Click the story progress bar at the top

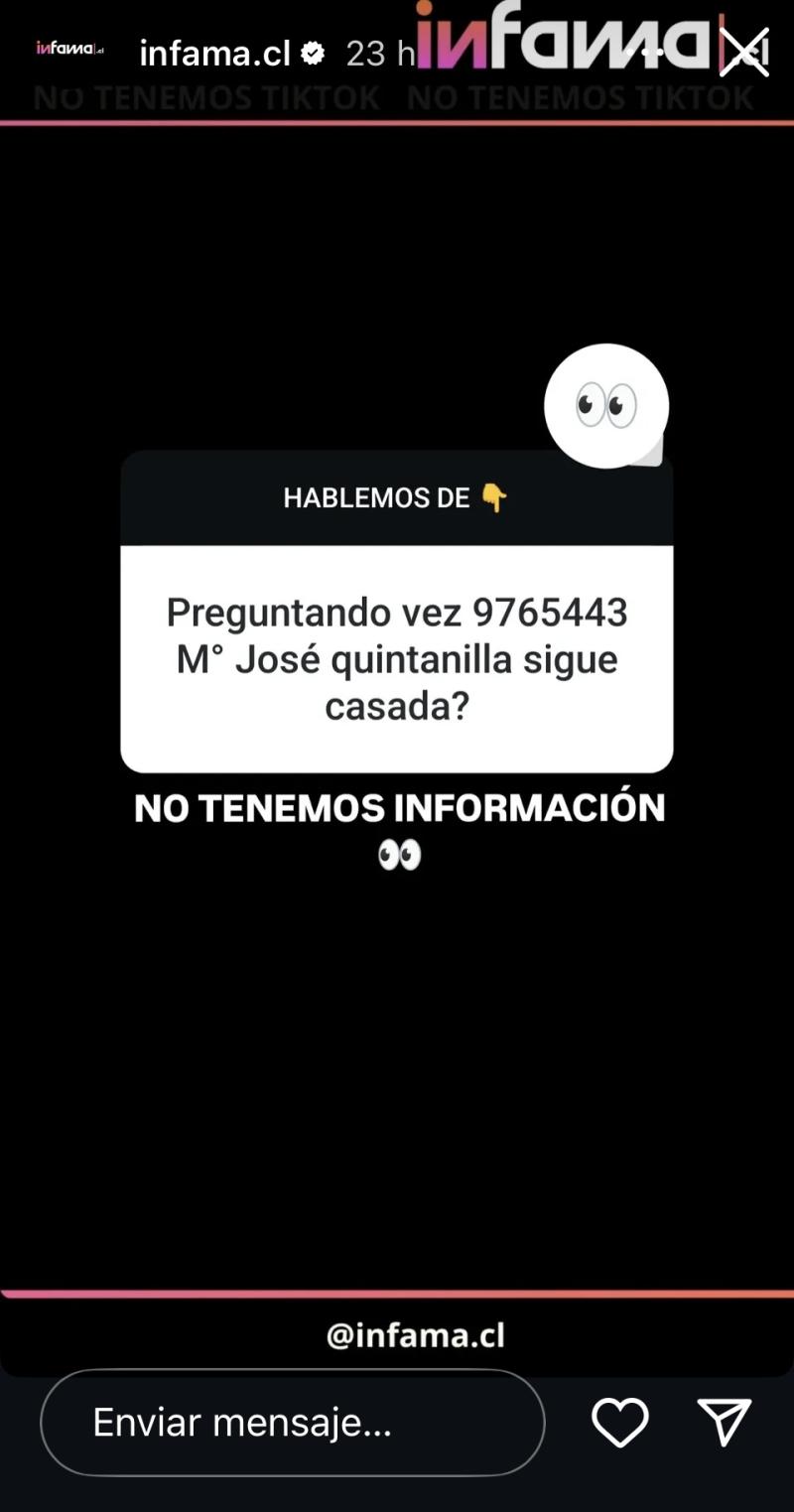click(396, 121)
